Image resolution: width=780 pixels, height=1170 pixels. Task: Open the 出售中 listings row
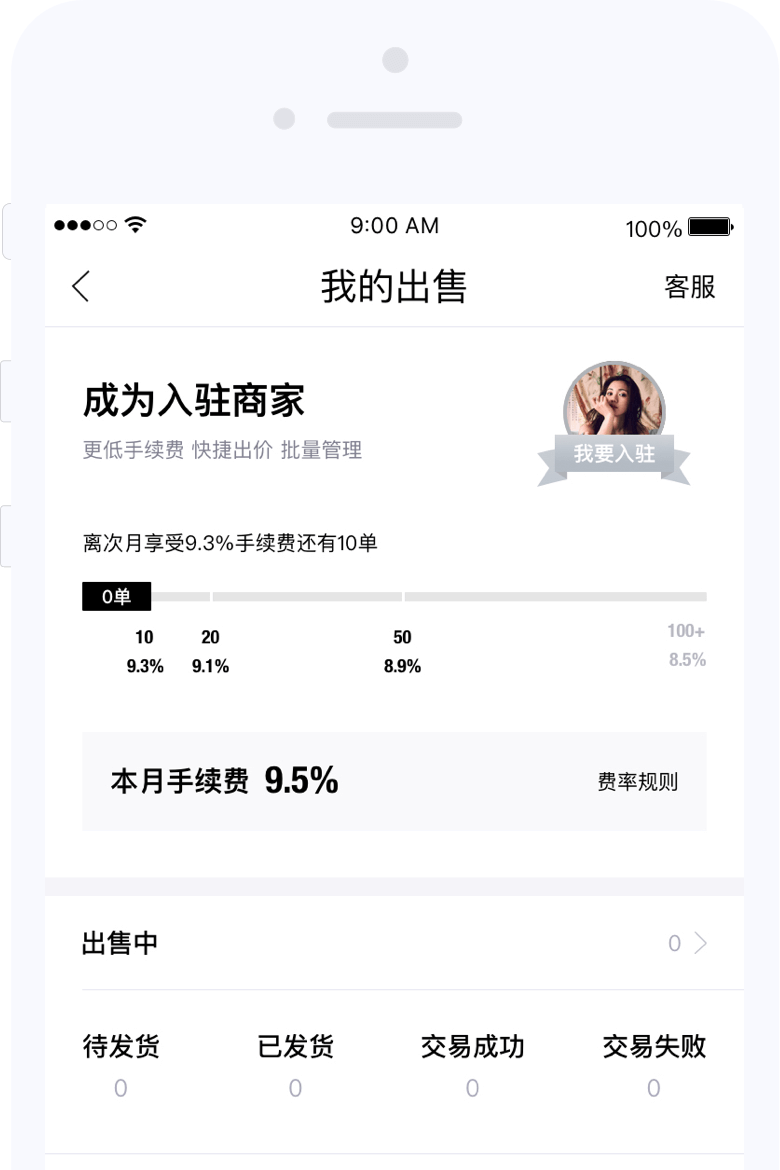click(394, 943)
